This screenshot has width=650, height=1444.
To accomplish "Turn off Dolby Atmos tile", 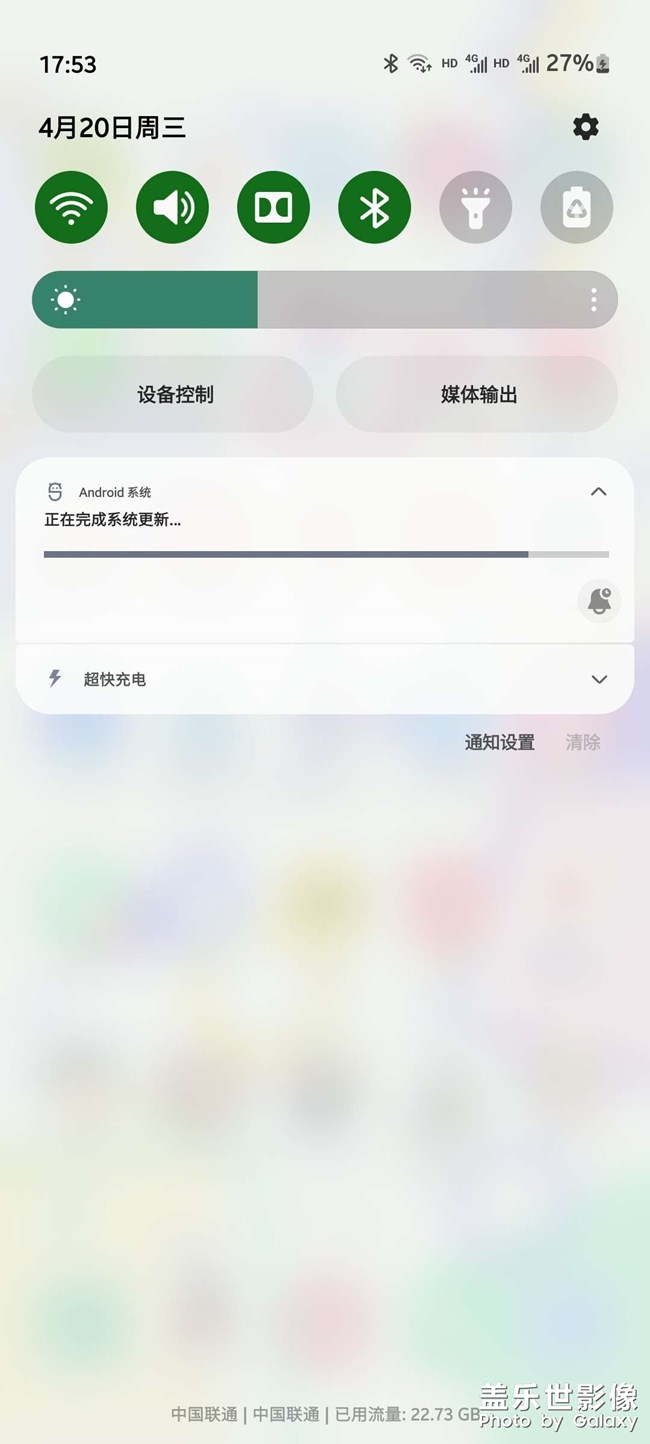I will tap(273, 207).
